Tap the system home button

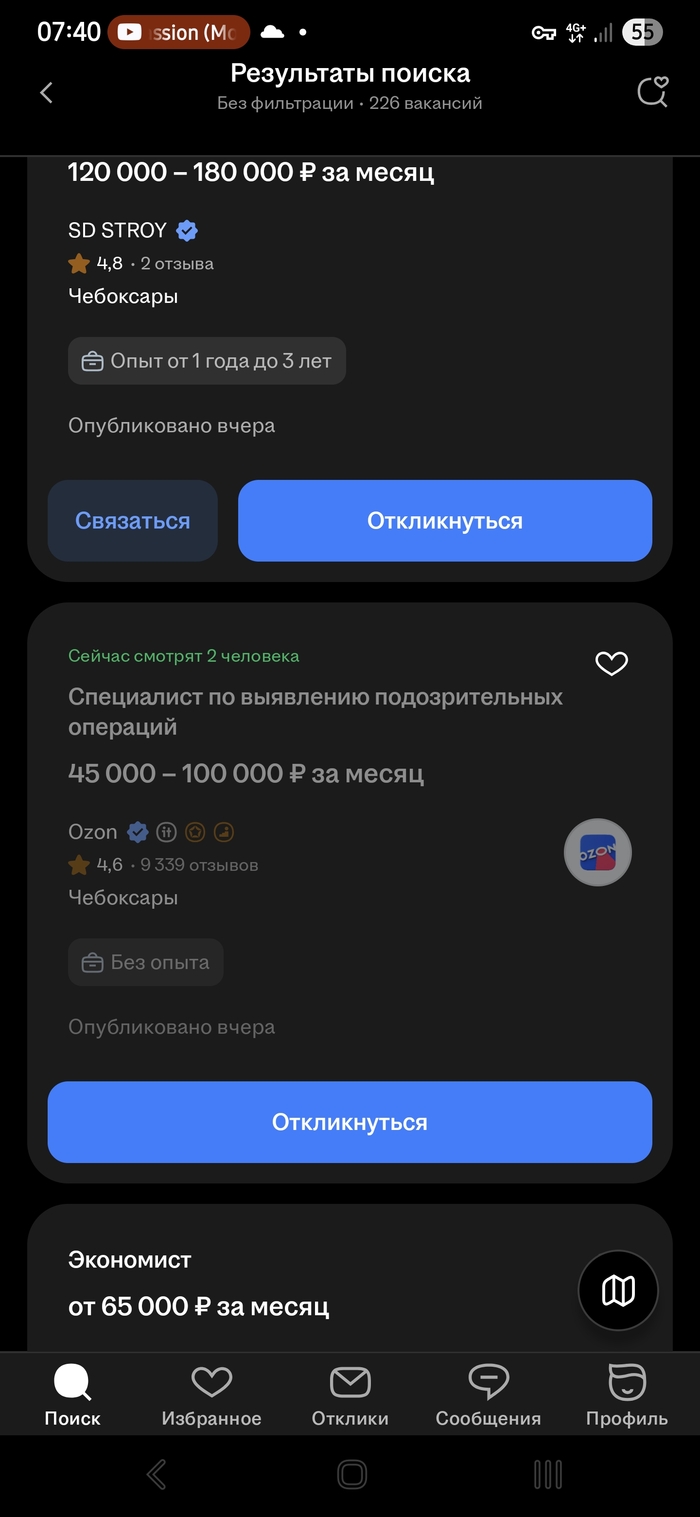point(351,1474)
